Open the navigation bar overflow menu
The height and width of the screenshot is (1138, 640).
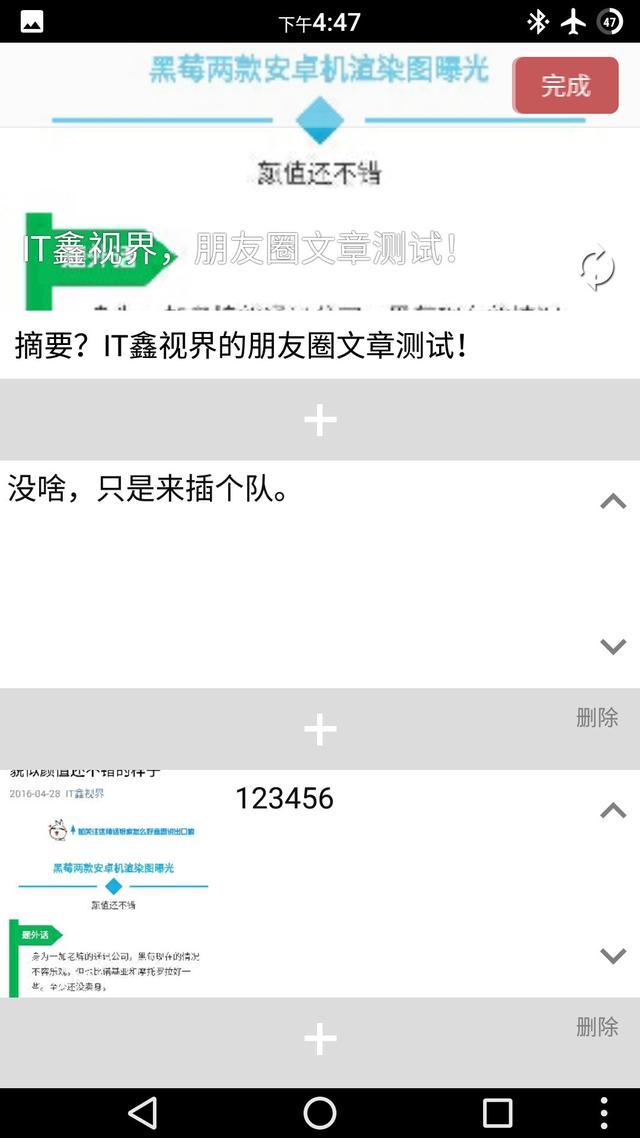604,1112
